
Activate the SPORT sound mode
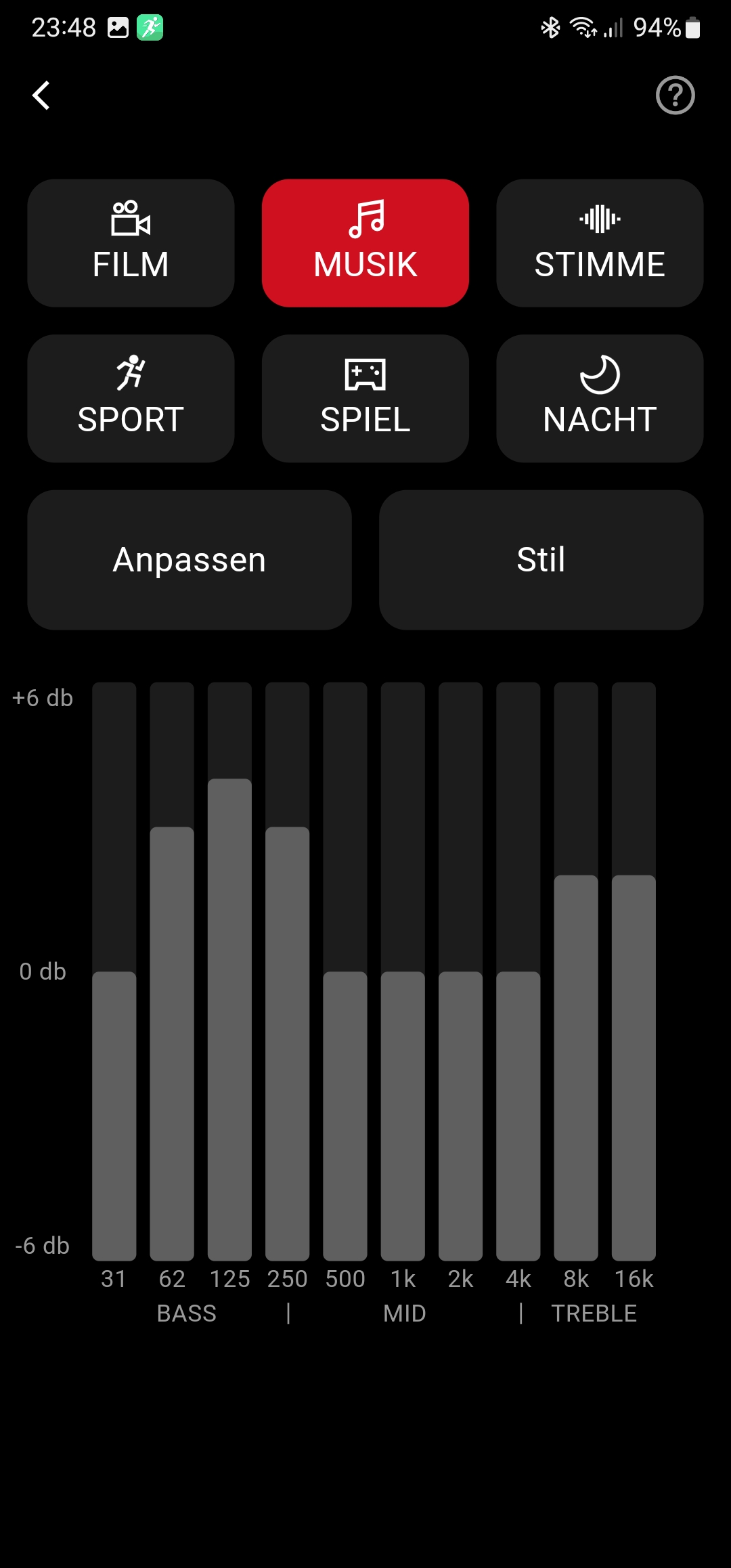pos(131,398)
